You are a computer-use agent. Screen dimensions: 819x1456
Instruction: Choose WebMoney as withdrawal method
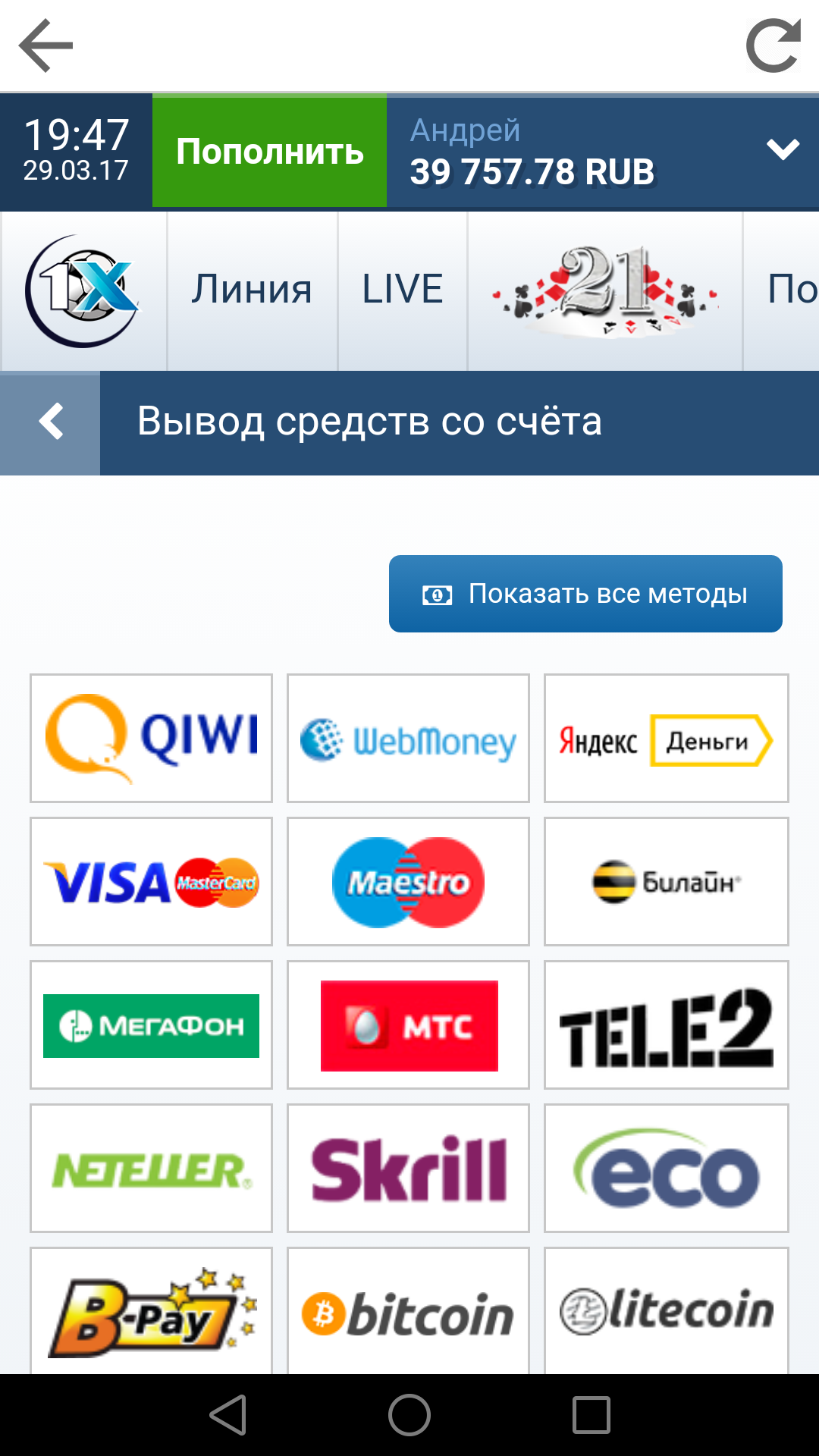click(408, 738)
